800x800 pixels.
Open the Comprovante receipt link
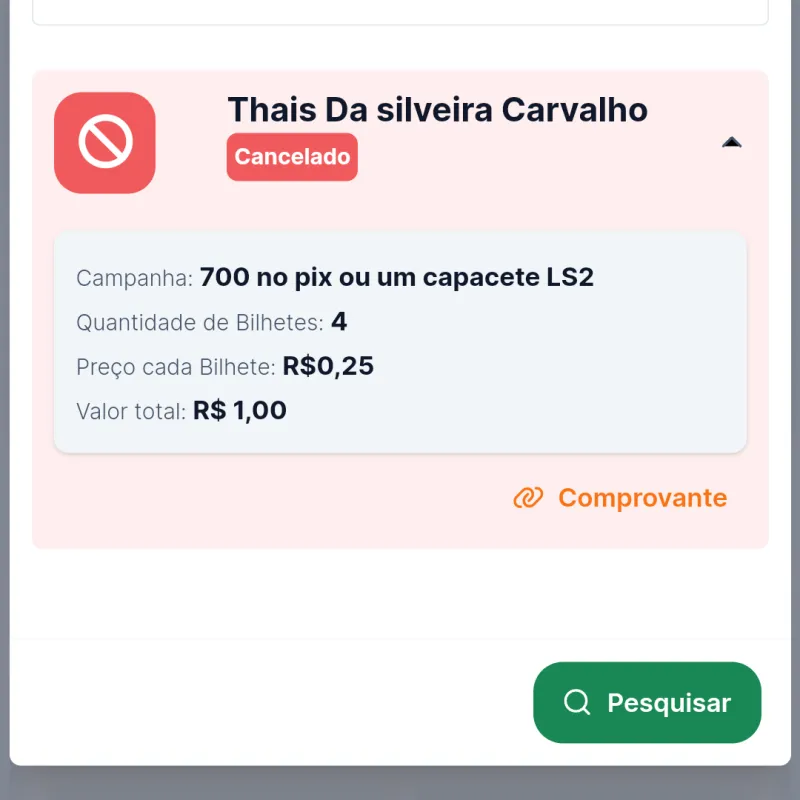(x=621, y=498)
